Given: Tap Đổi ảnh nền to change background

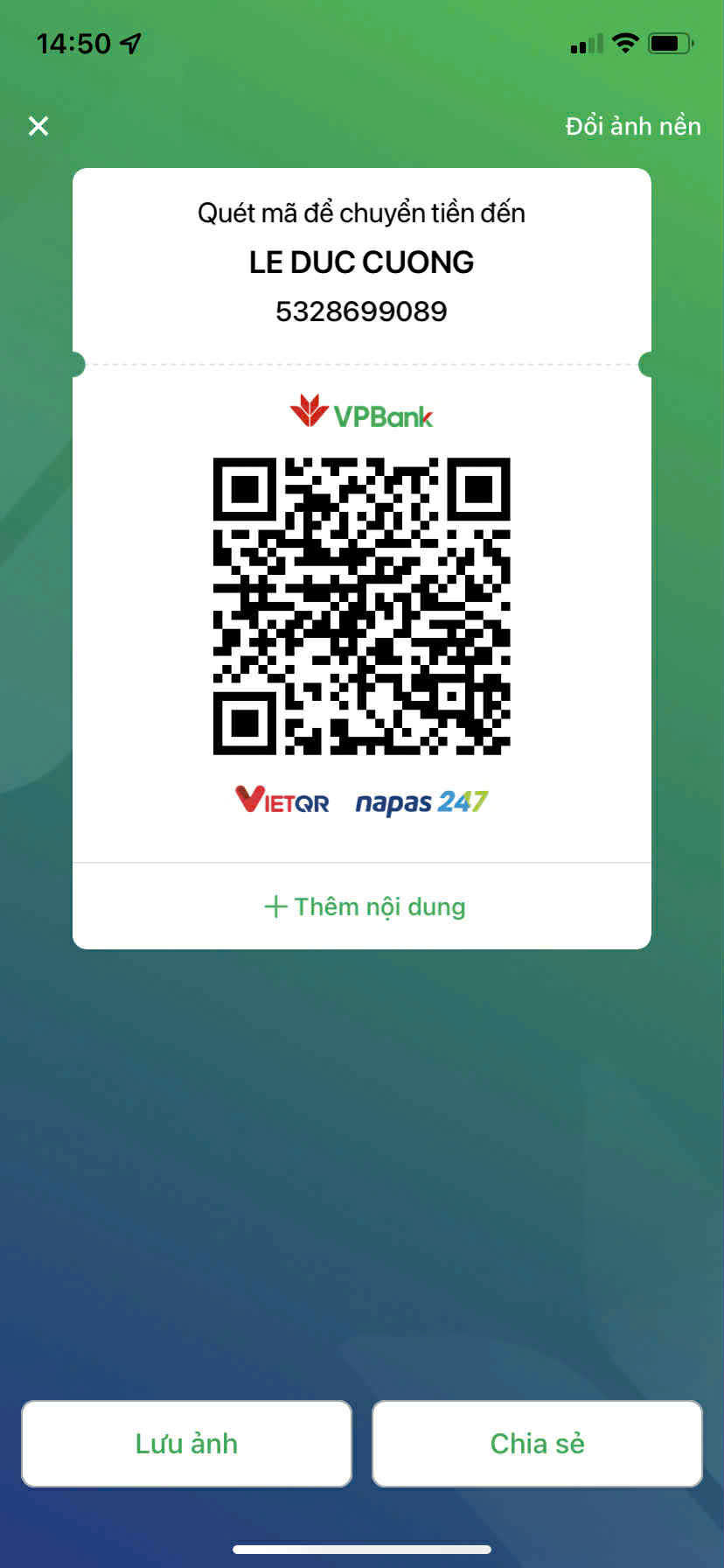Looking at the screenshot, I should (x=632, y=126).
